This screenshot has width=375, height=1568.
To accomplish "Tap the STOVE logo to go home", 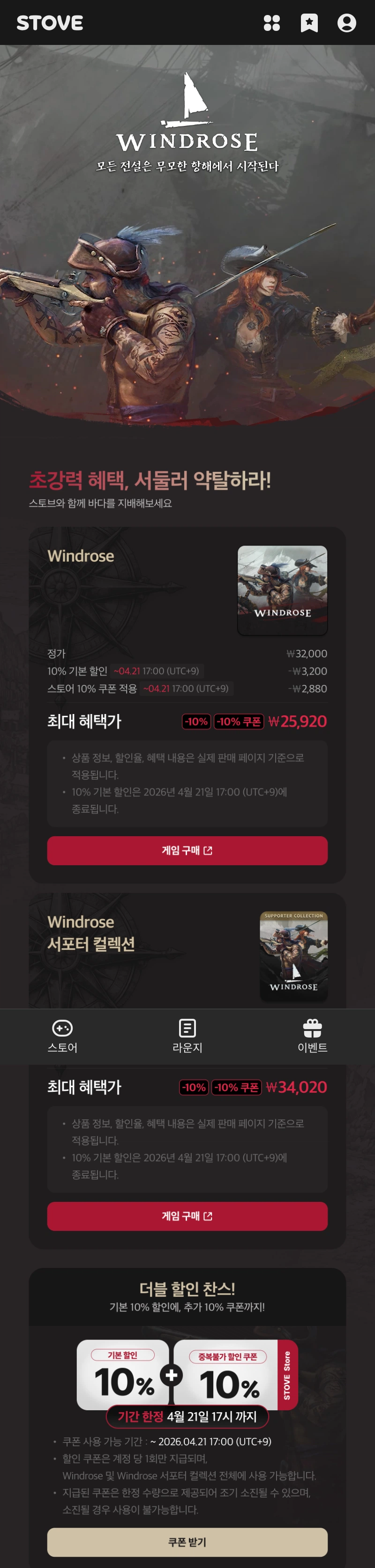I will click(x=49, y=23).
